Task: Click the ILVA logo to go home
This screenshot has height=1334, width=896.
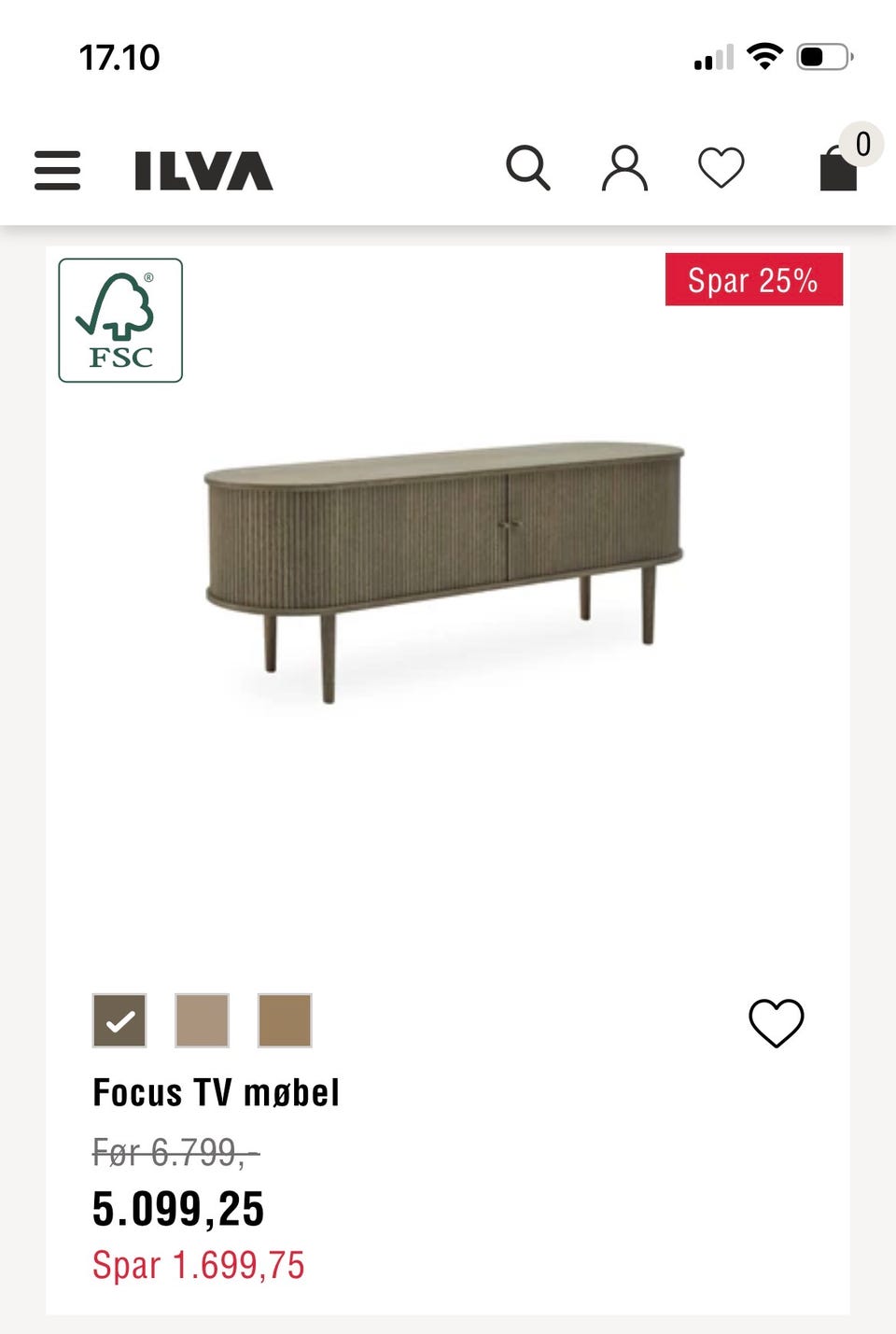Action: (x=199, y=170)
